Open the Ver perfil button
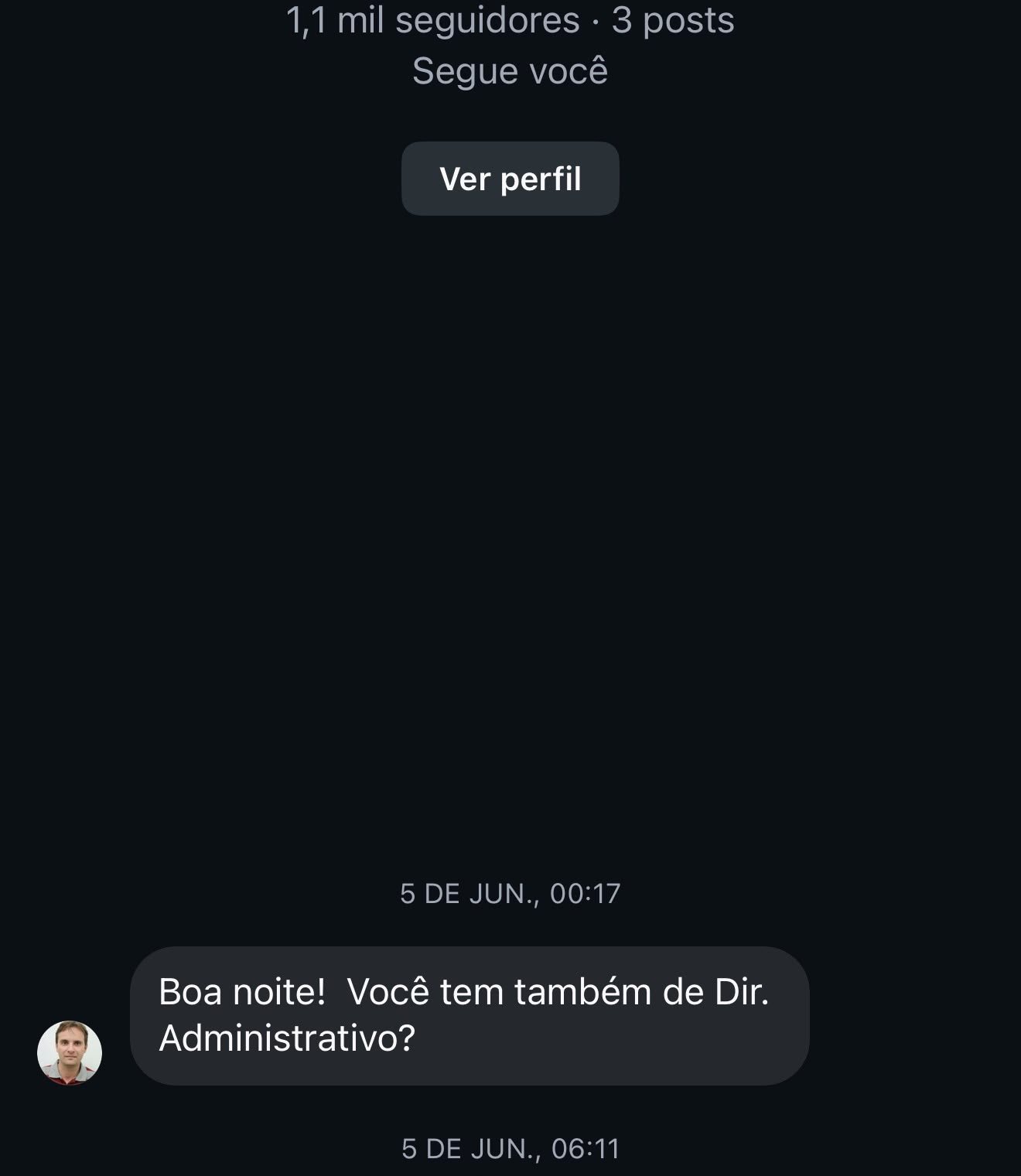This screenshot has height=1176, width=1021. pyautogui.click(x=510, y=179)
